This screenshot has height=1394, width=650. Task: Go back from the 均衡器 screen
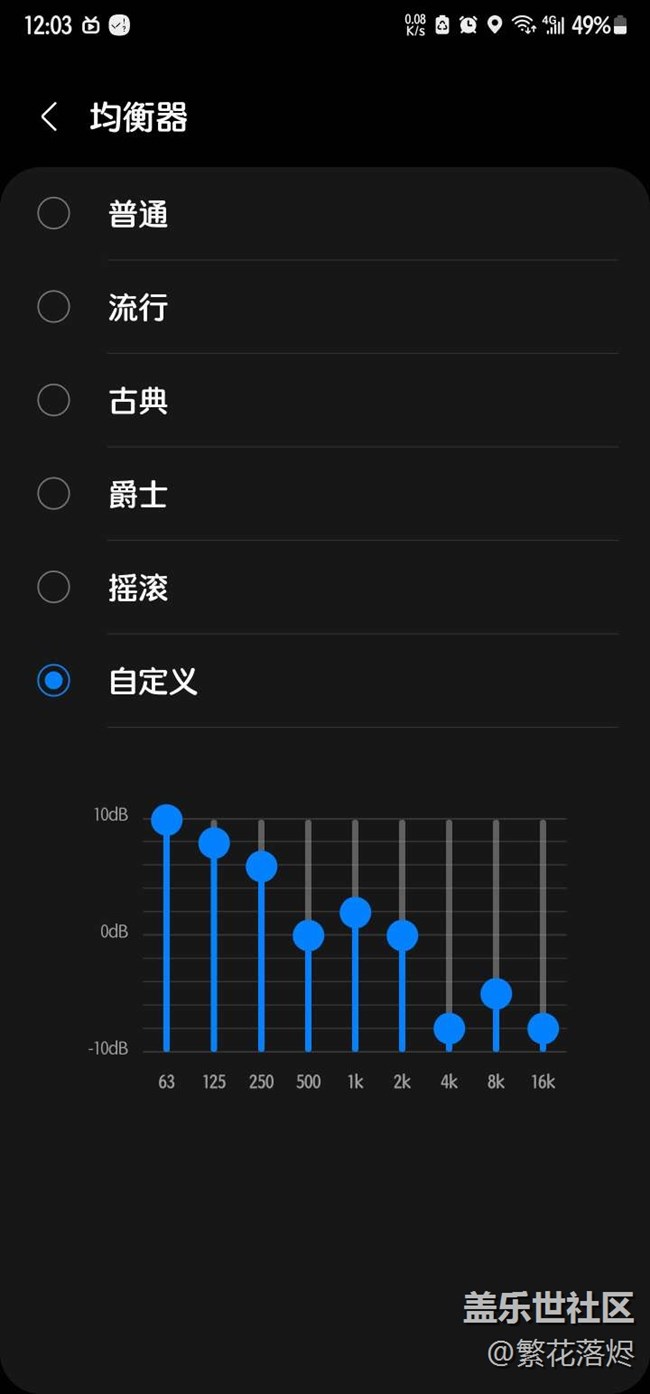(49, 117)
